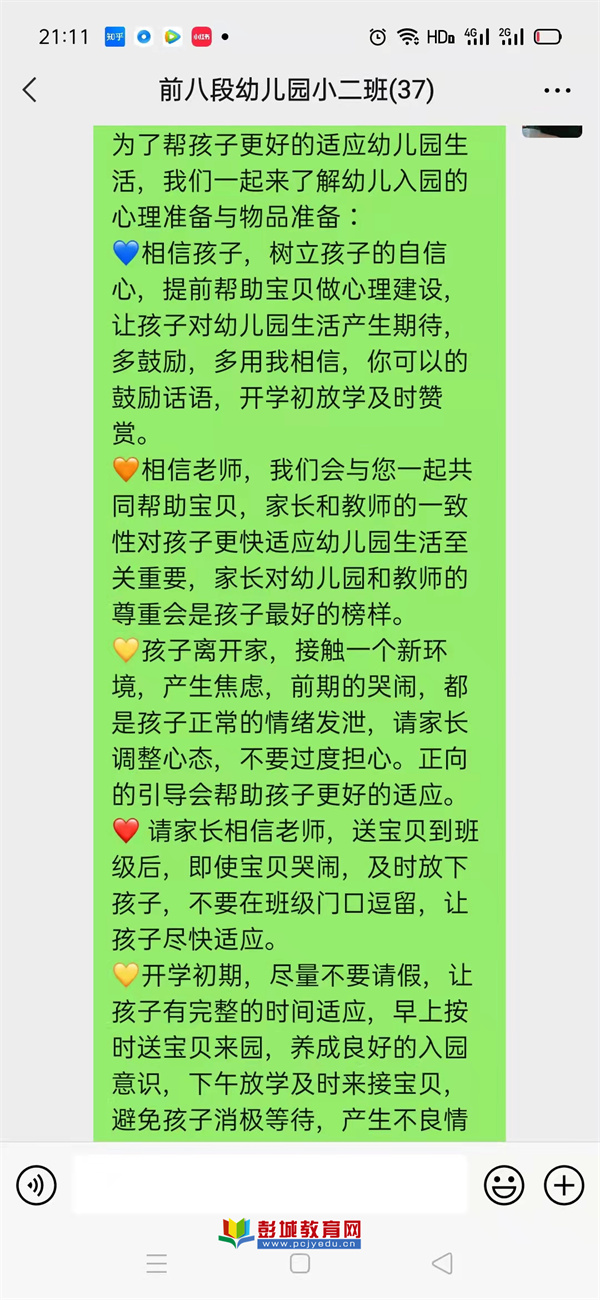Open the group chat overflow menu

[x=557, y=91]
